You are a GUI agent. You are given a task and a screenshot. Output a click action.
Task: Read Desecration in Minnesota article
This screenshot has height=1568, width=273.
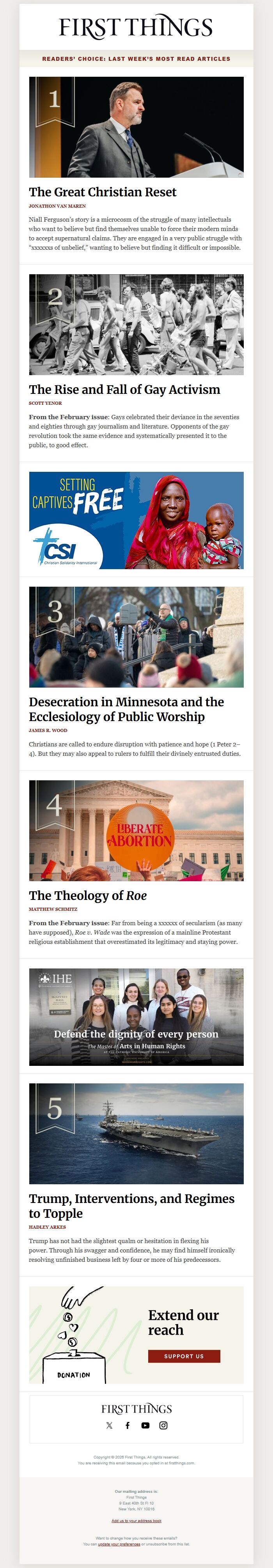(x=126, y=709)
